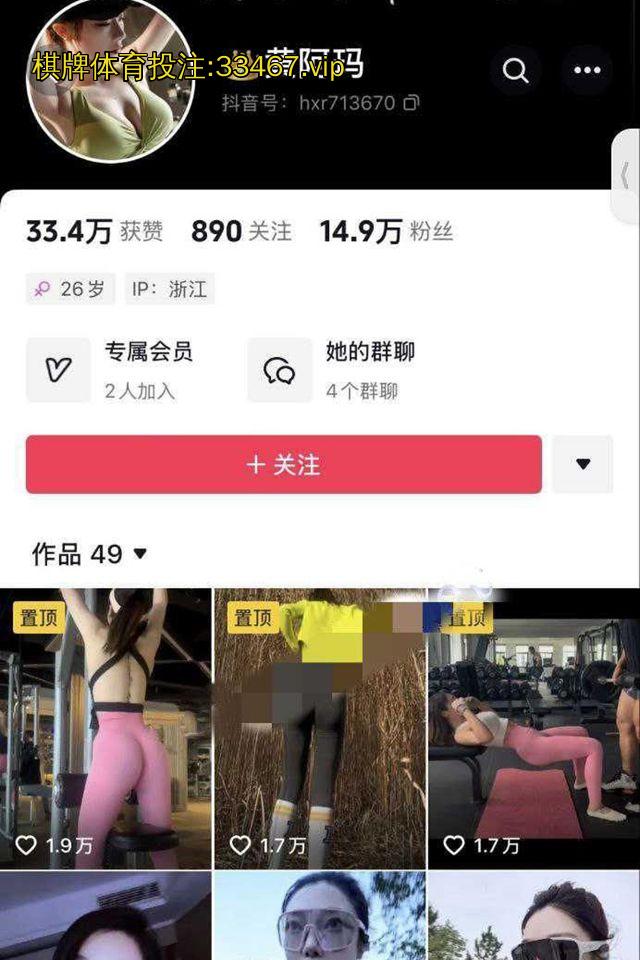Copy the Douyin ID hxr713670

click(x=411, y=102)
